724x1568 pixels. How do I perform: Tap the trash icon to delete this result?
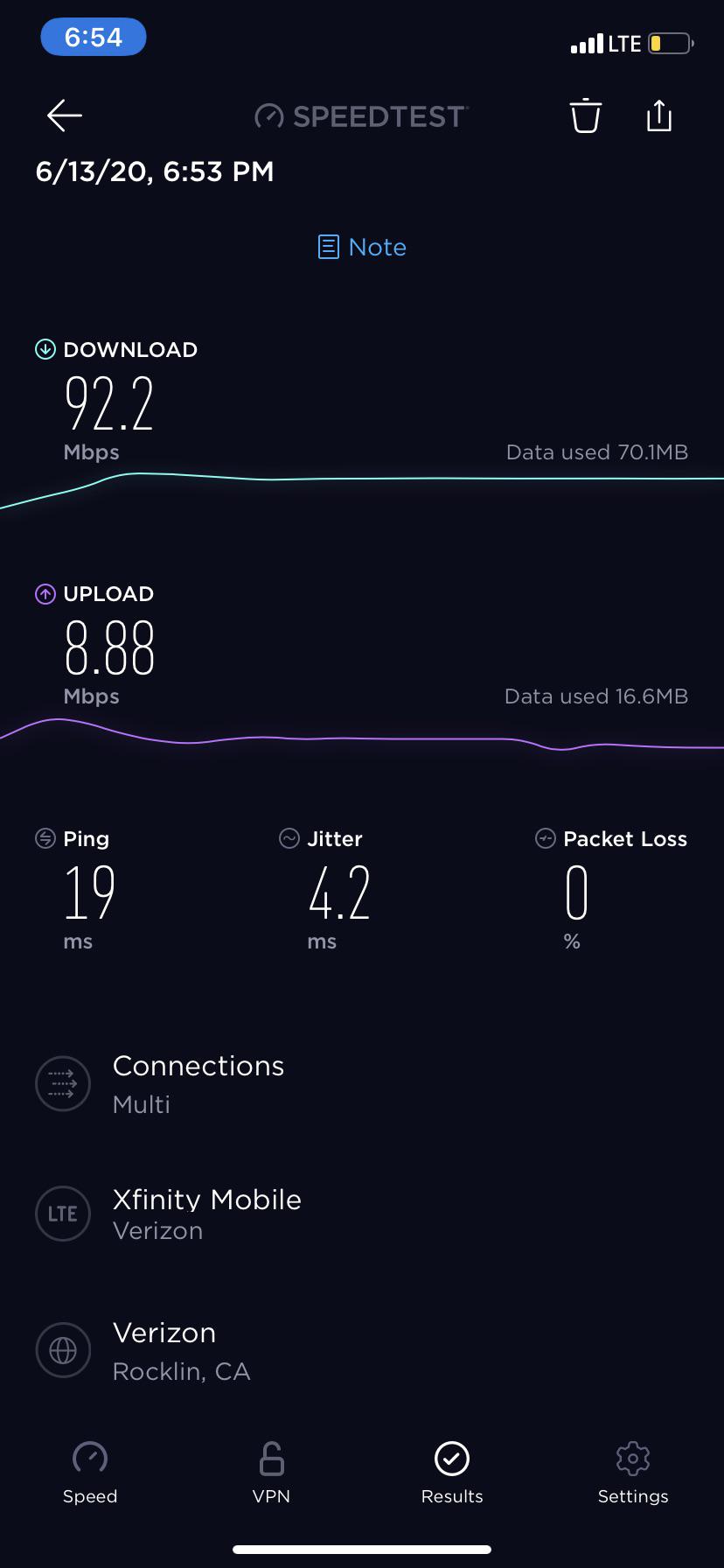(585, 115)
